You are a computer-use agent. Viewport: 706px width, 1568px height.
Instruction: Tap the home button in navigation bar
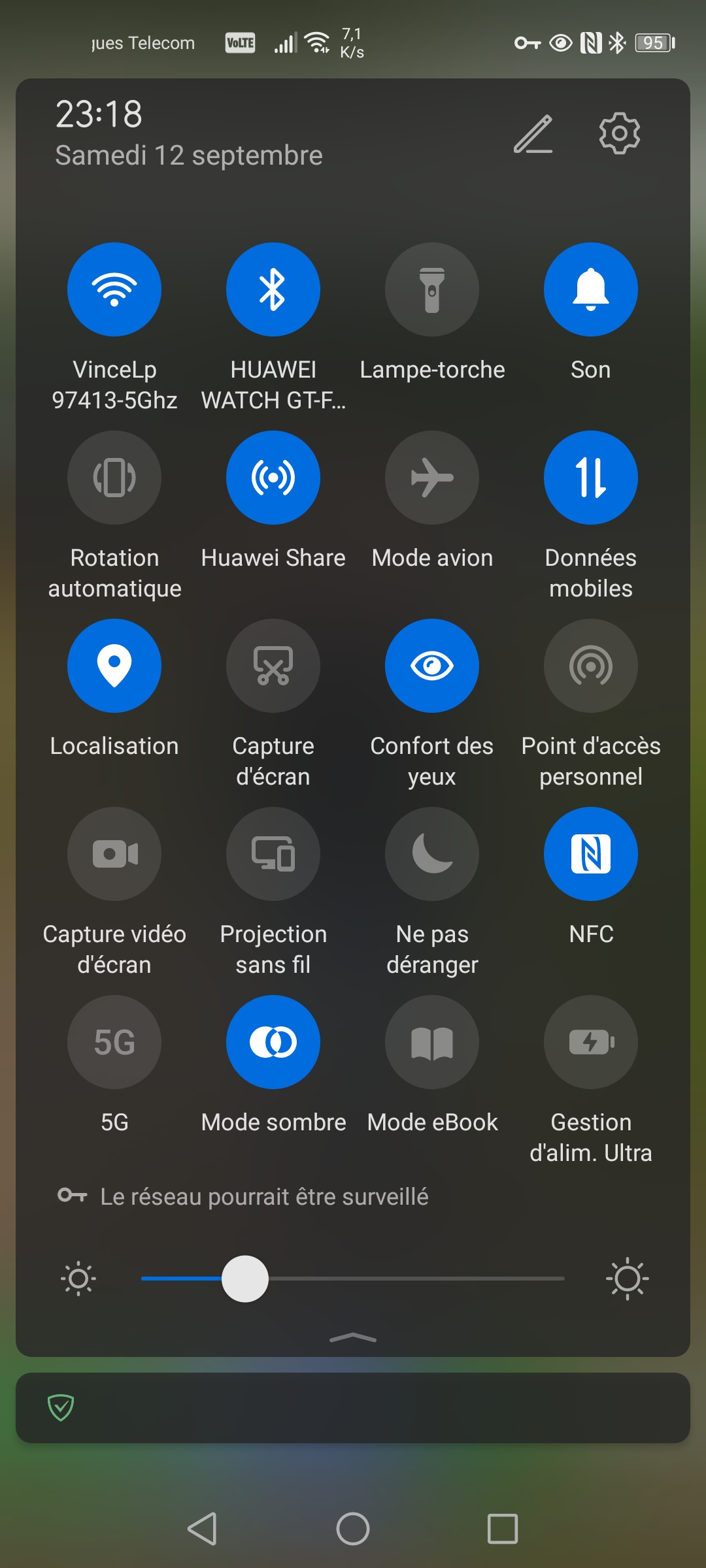pos(353,1529)
